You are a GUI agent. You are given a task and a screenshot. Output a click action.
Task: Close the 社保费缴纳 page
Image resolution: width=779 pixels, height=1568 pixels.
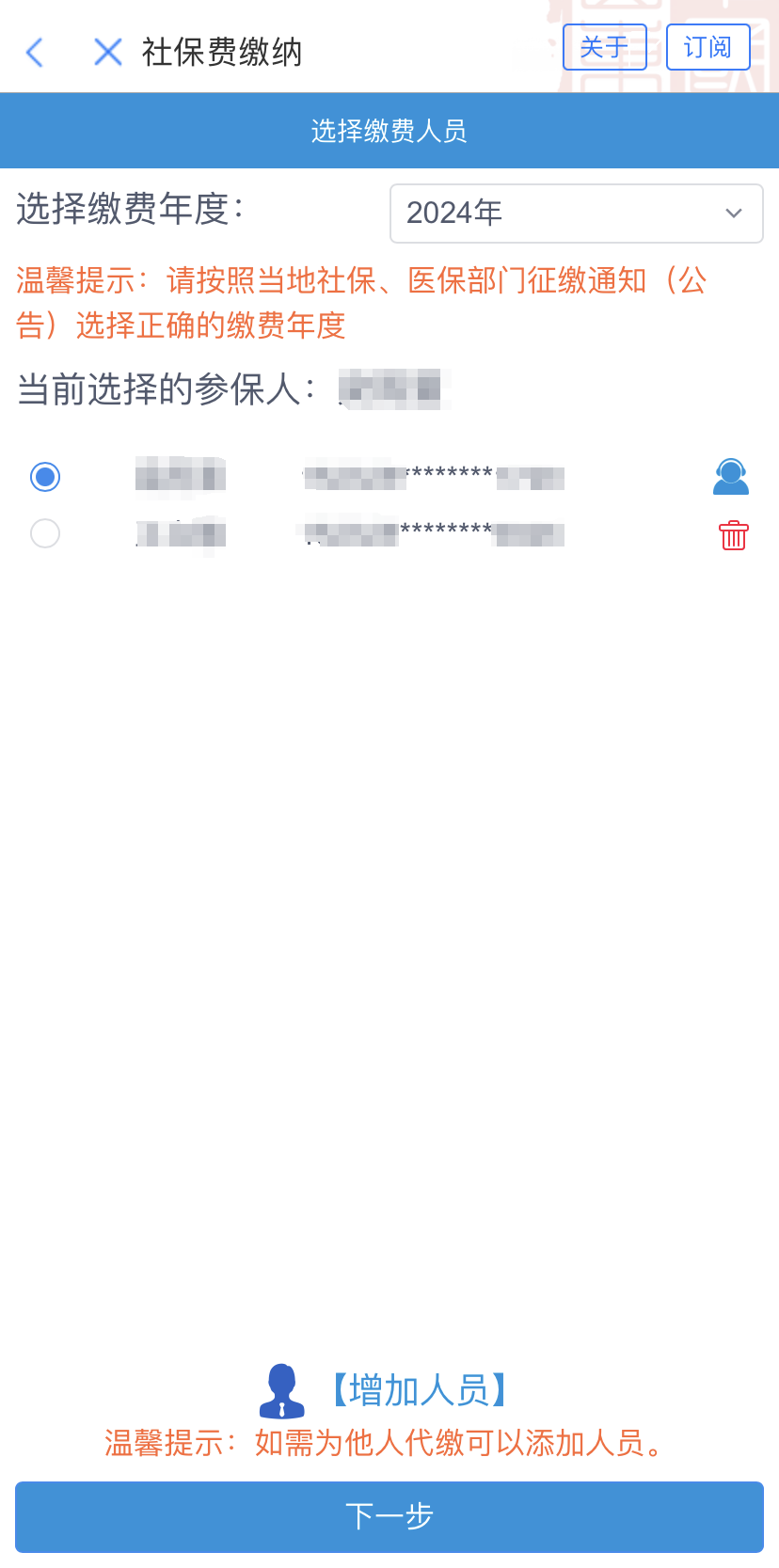[x=108, y=52]
